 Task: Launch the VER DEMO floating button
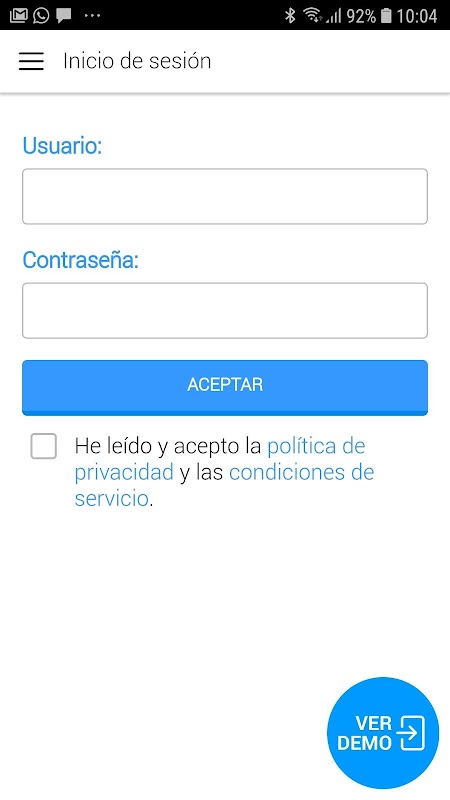pos(383,733)
